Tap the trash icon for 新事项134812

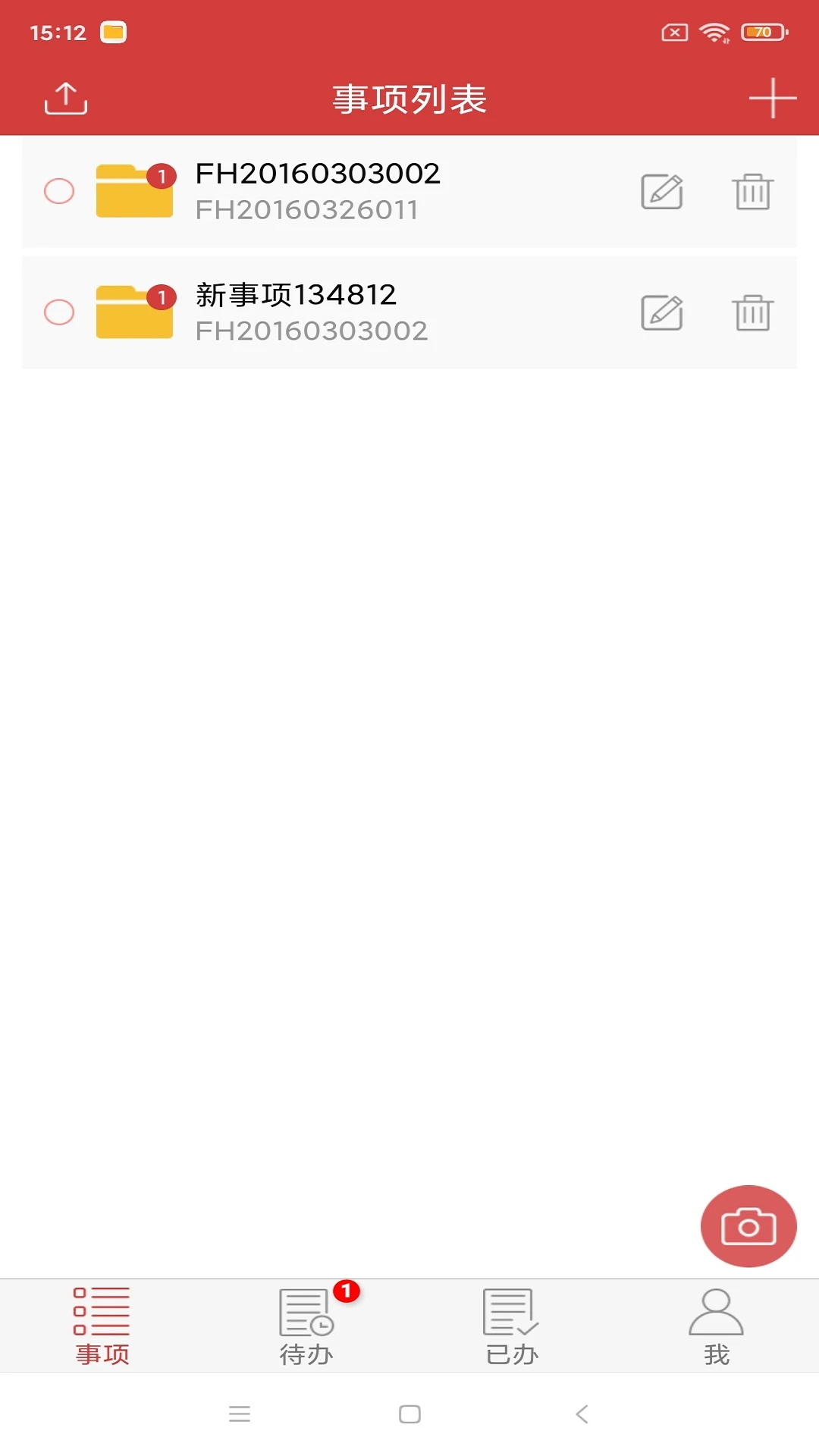point(752,312)
